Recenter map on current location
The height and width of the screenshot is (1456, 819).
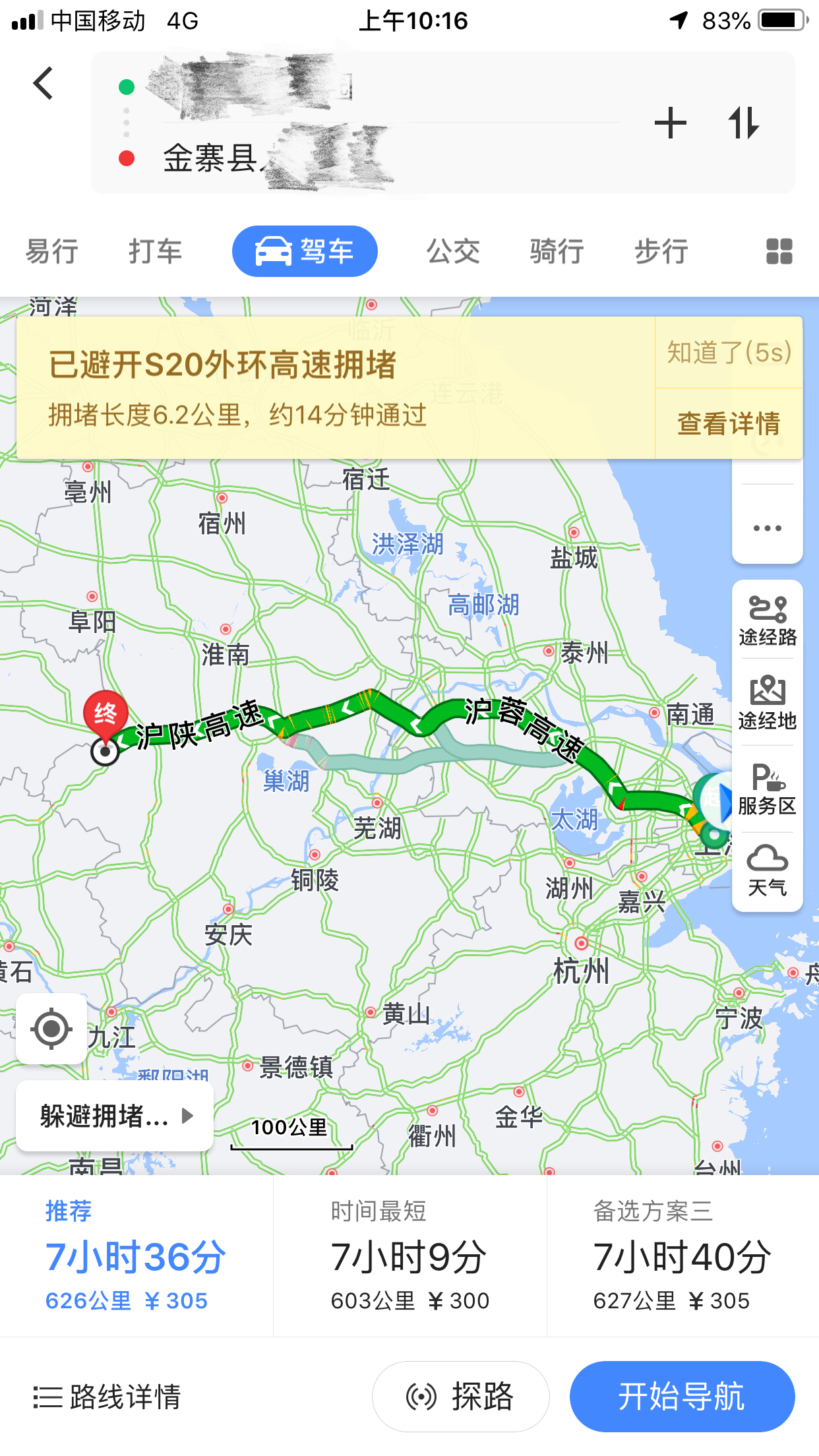tap(51, 1029)
